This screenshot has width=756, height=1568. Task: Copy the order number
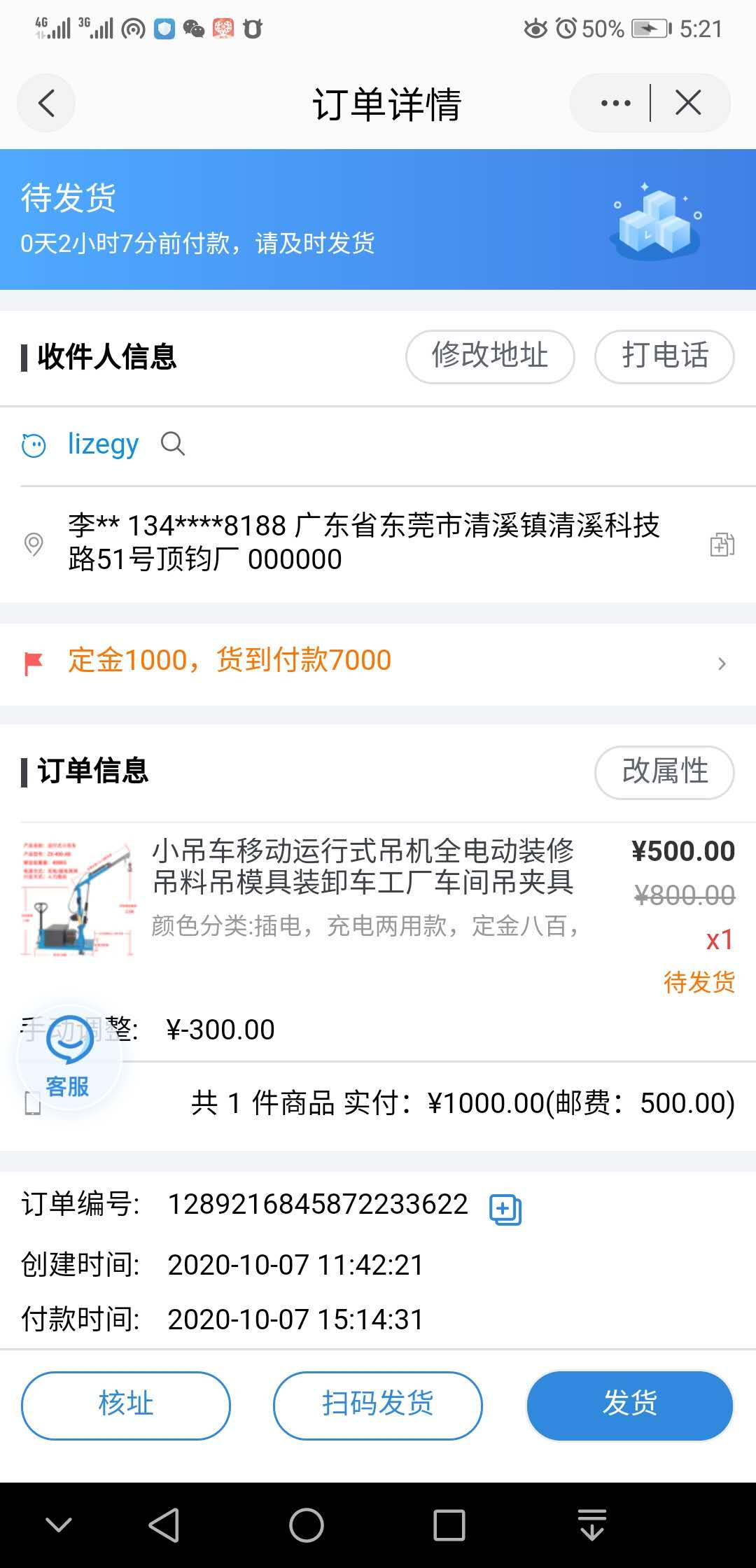505,1209
